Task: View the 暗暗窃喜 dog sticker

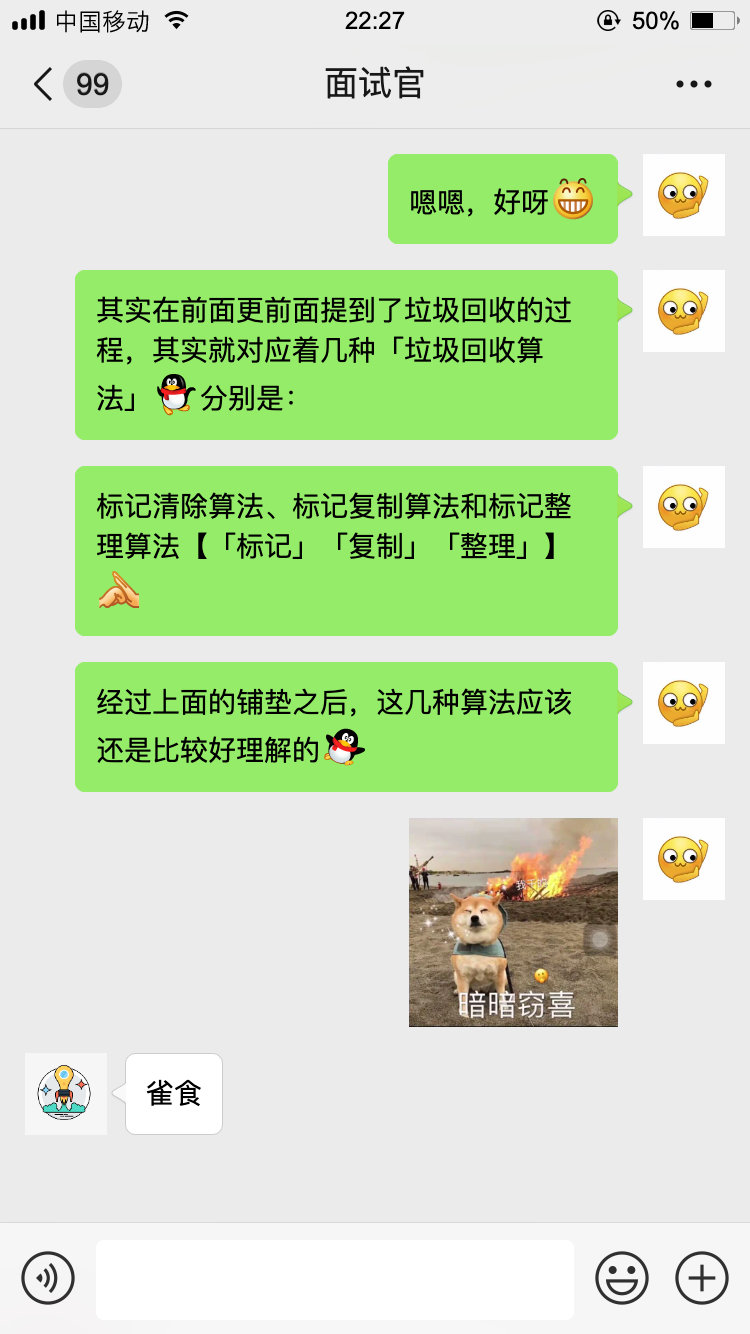Action: coord(513,922)
